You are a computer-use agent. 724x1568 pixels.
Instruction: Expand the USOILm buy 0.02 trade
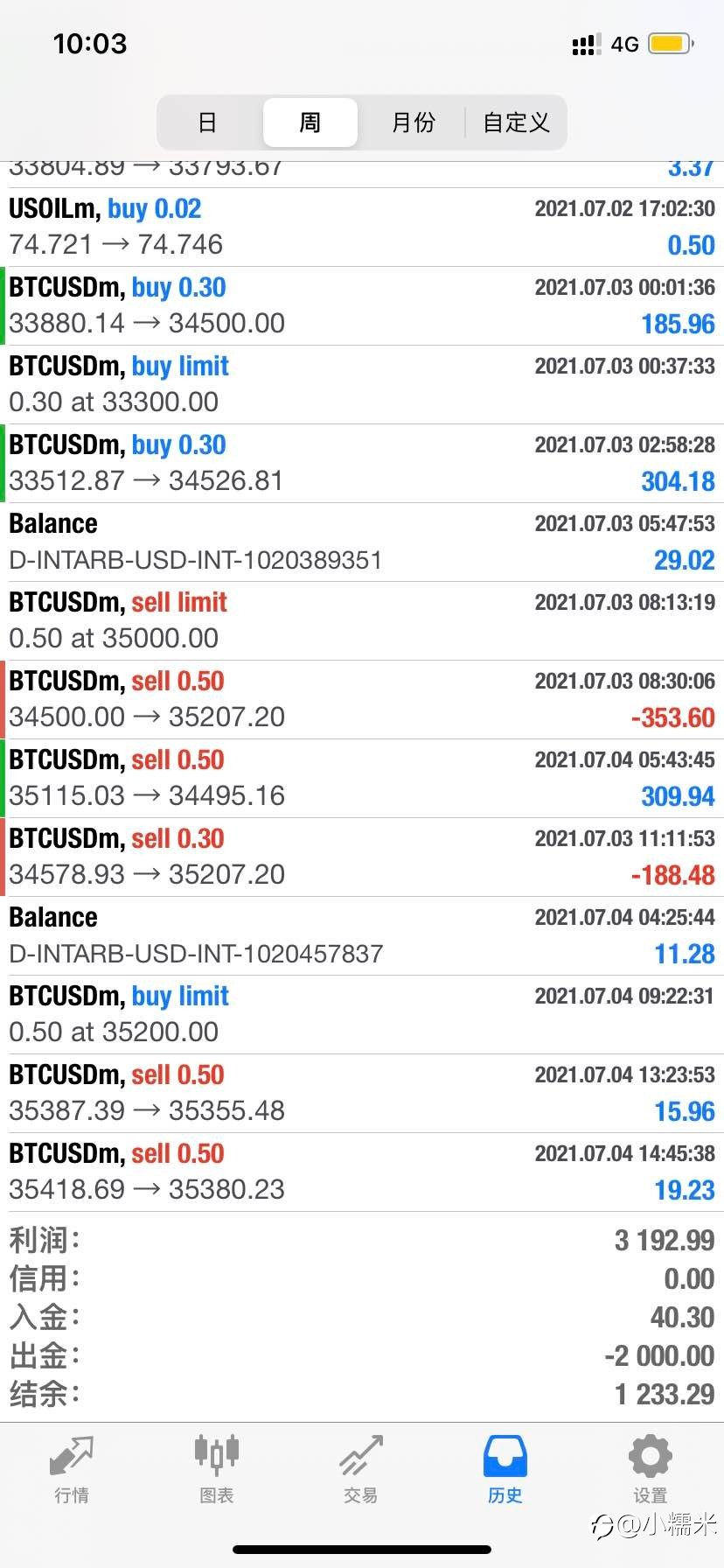point(362,227)
